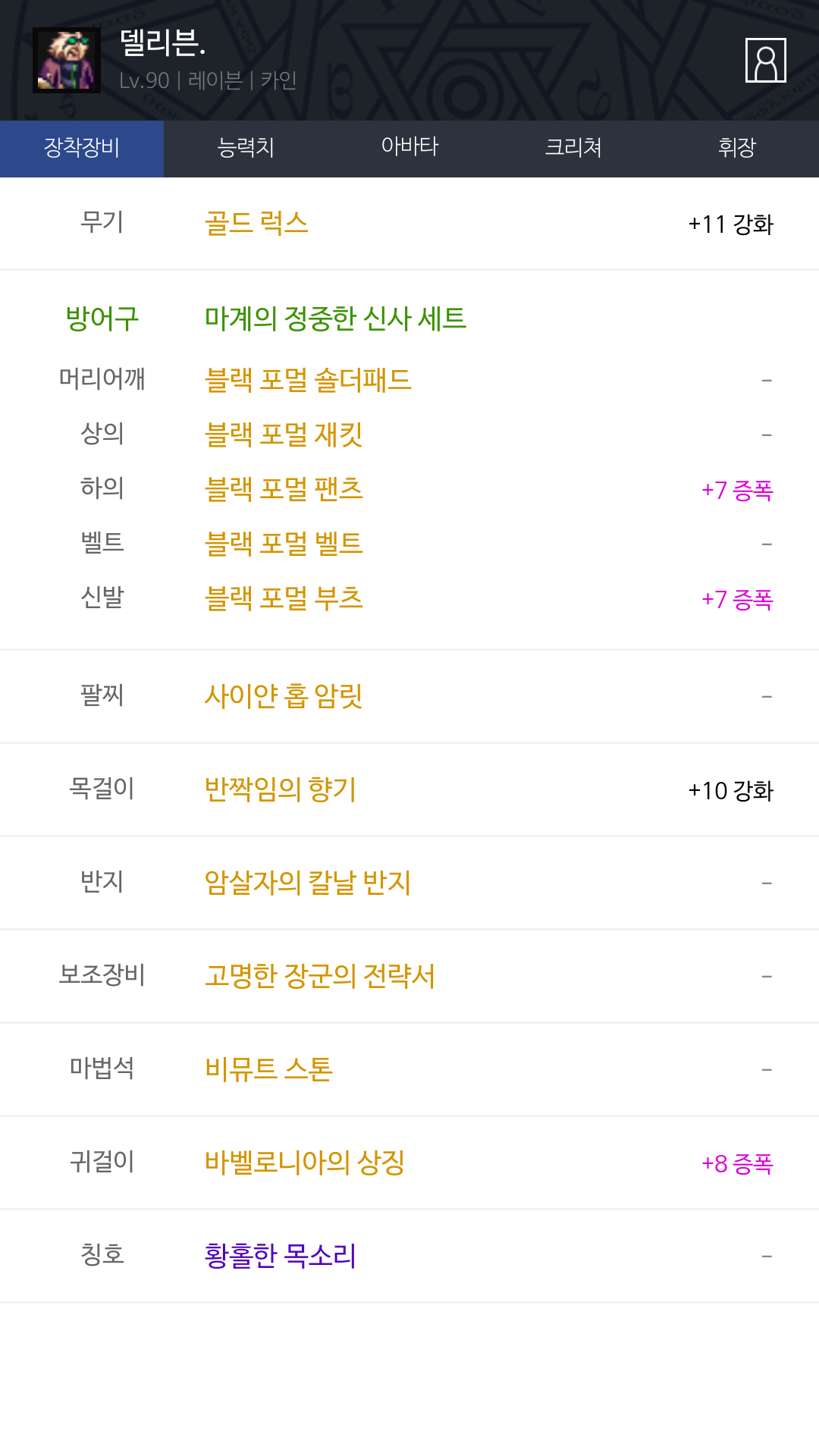The width and height of the screenshot is (819, 1456).
Task: Open magic stone 비뮤트 스톤
Action: coord(268,1069)
